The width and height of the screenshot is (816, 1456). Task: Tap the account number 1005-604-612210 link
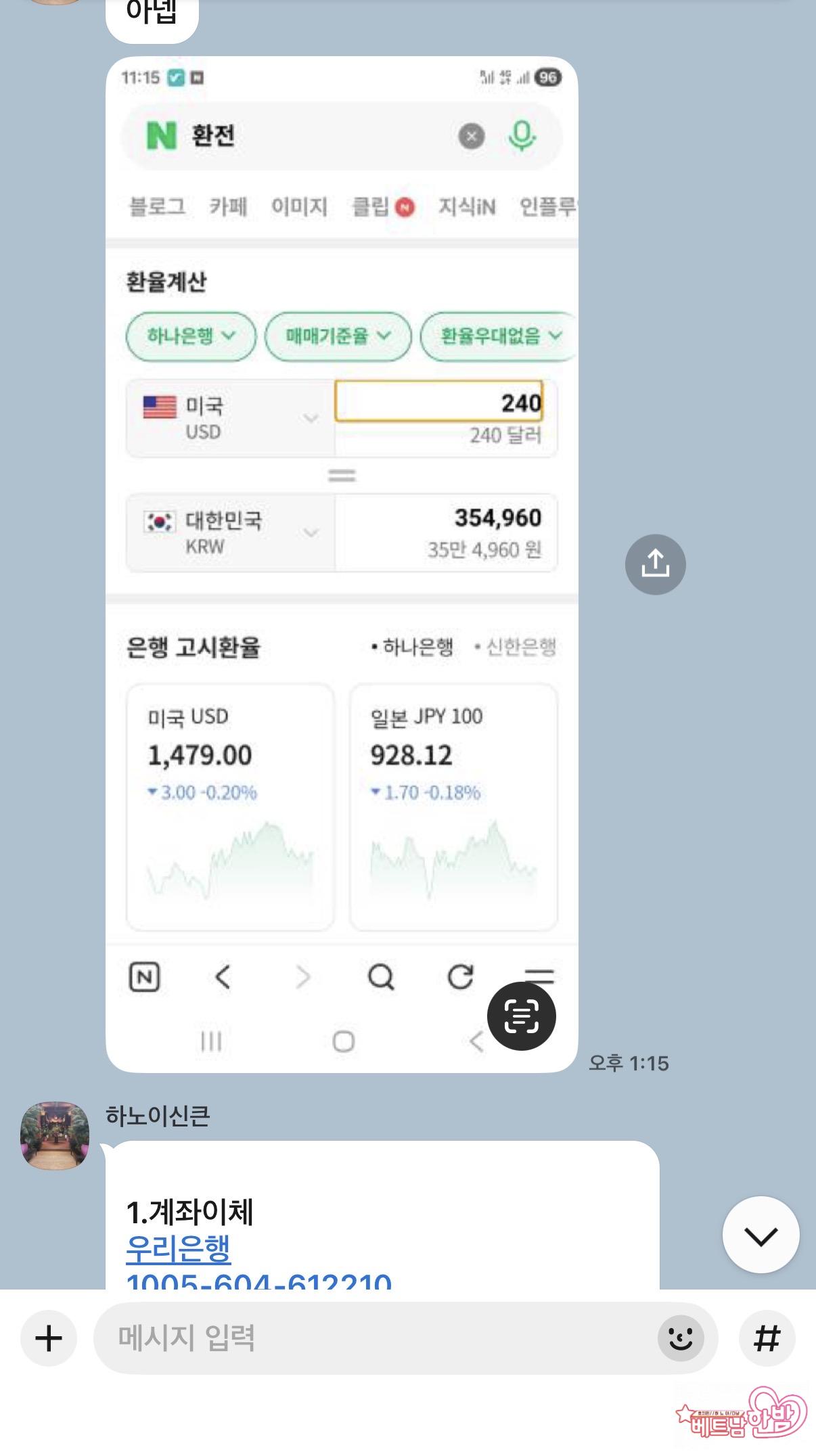click(258, 1281)
